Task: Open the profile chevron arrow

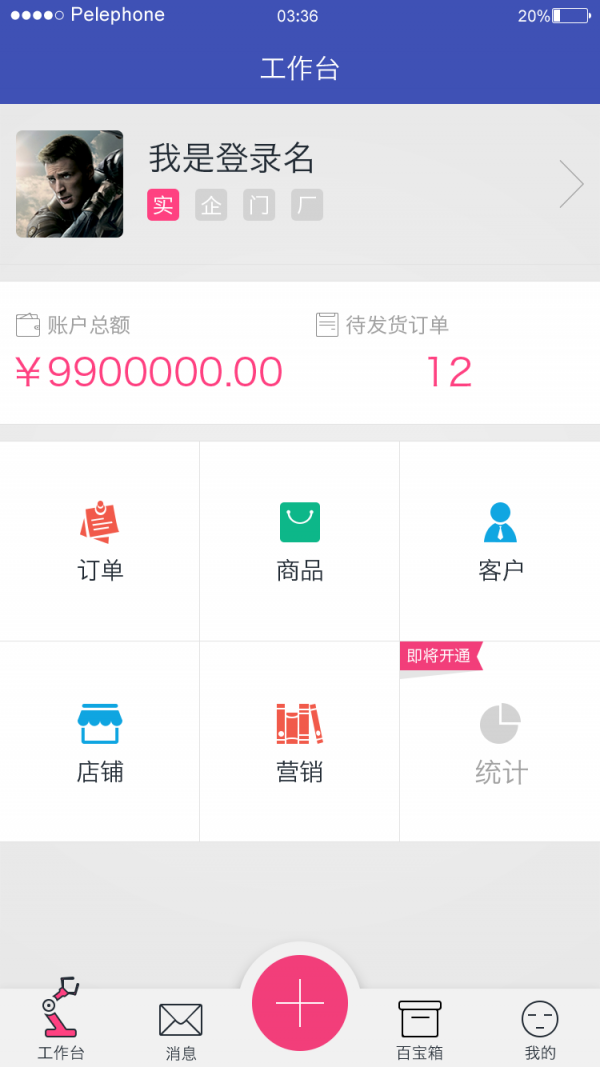Action: tap(571, 184)
